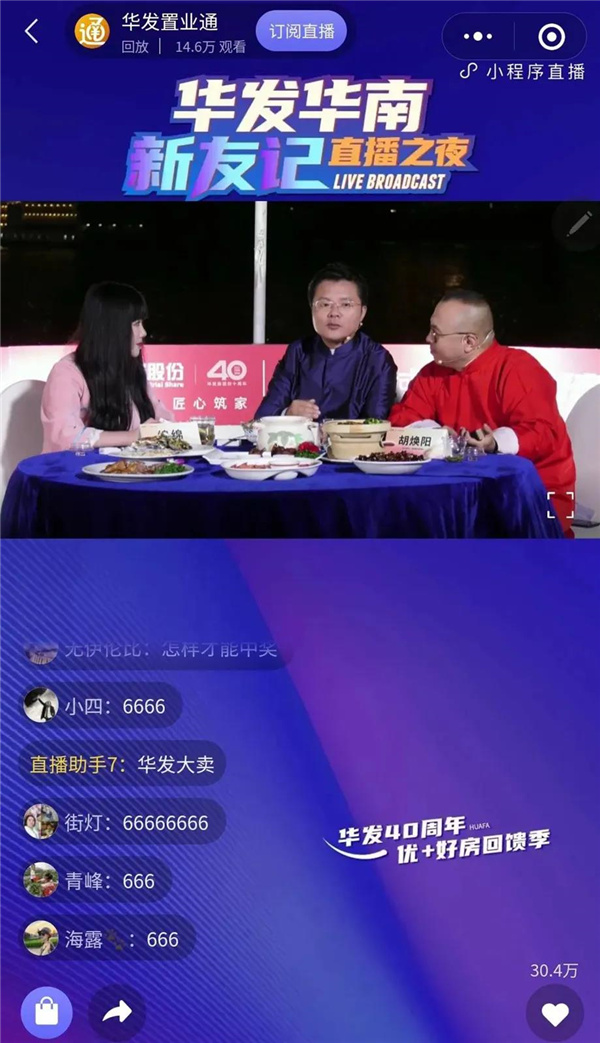Open the shopping bag icon

[47, 1012]
